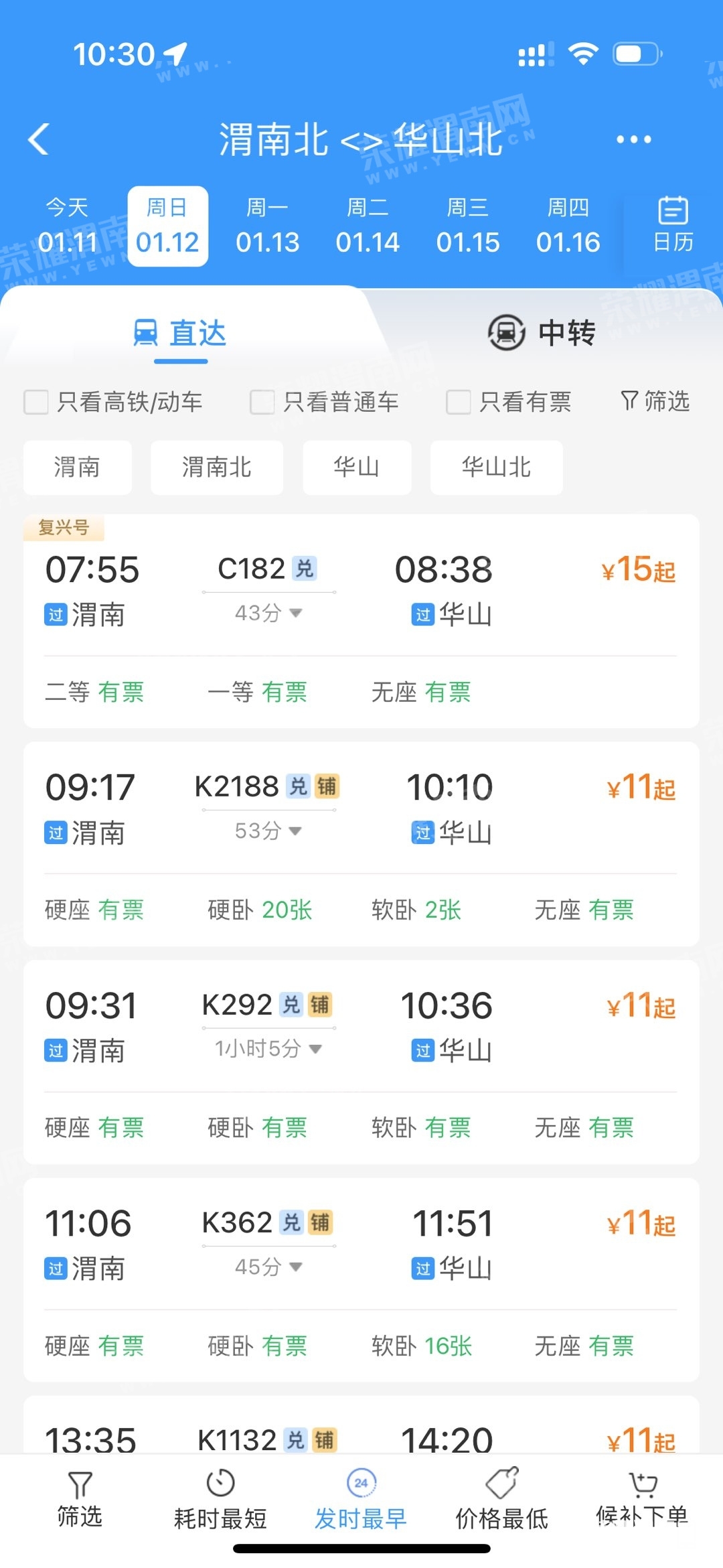
Task: Open the three-dot overflow menu
Action: click(633, 139)
